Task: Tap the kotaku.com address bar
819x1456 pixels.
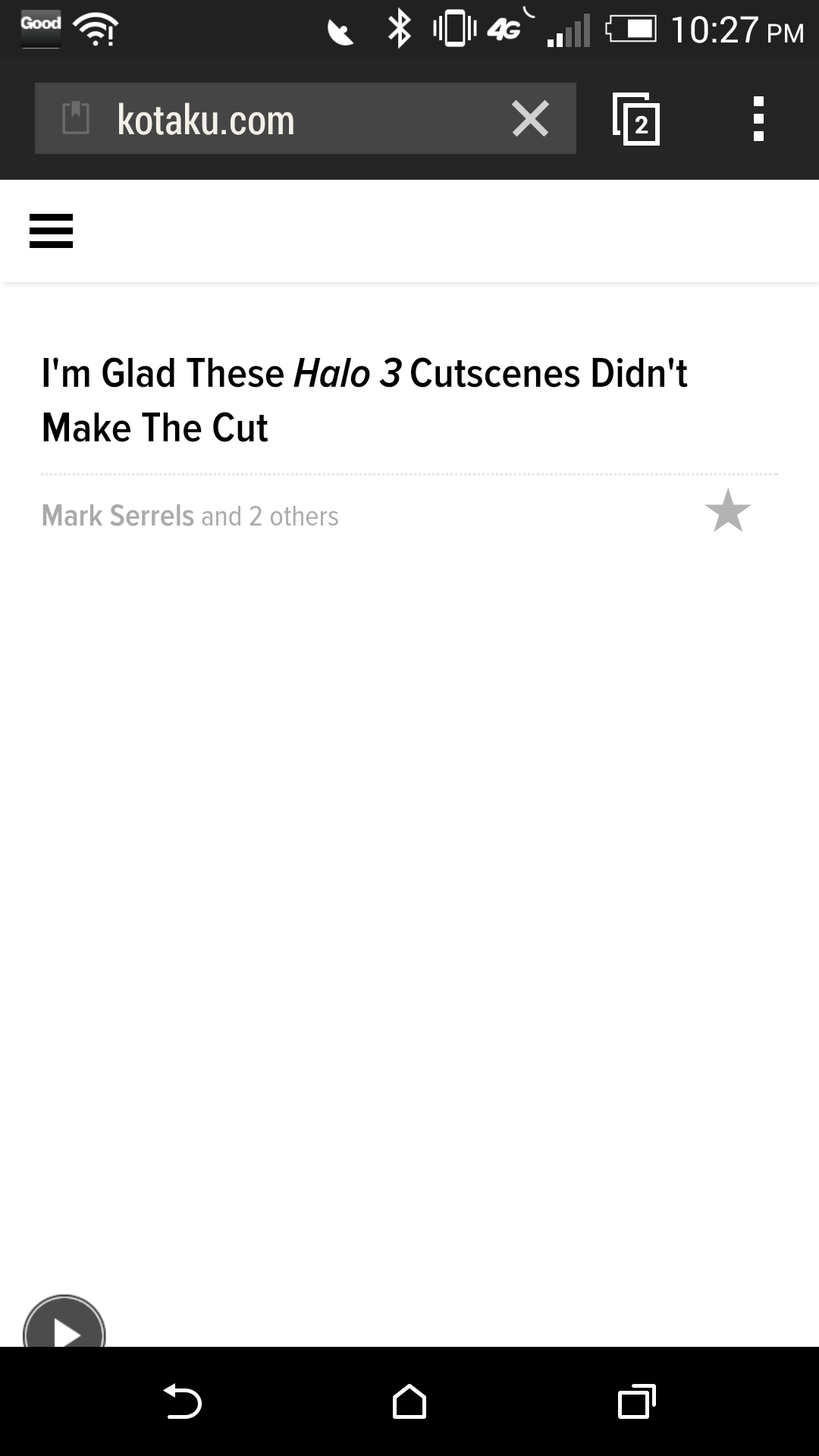Action: tap(305, 119)
